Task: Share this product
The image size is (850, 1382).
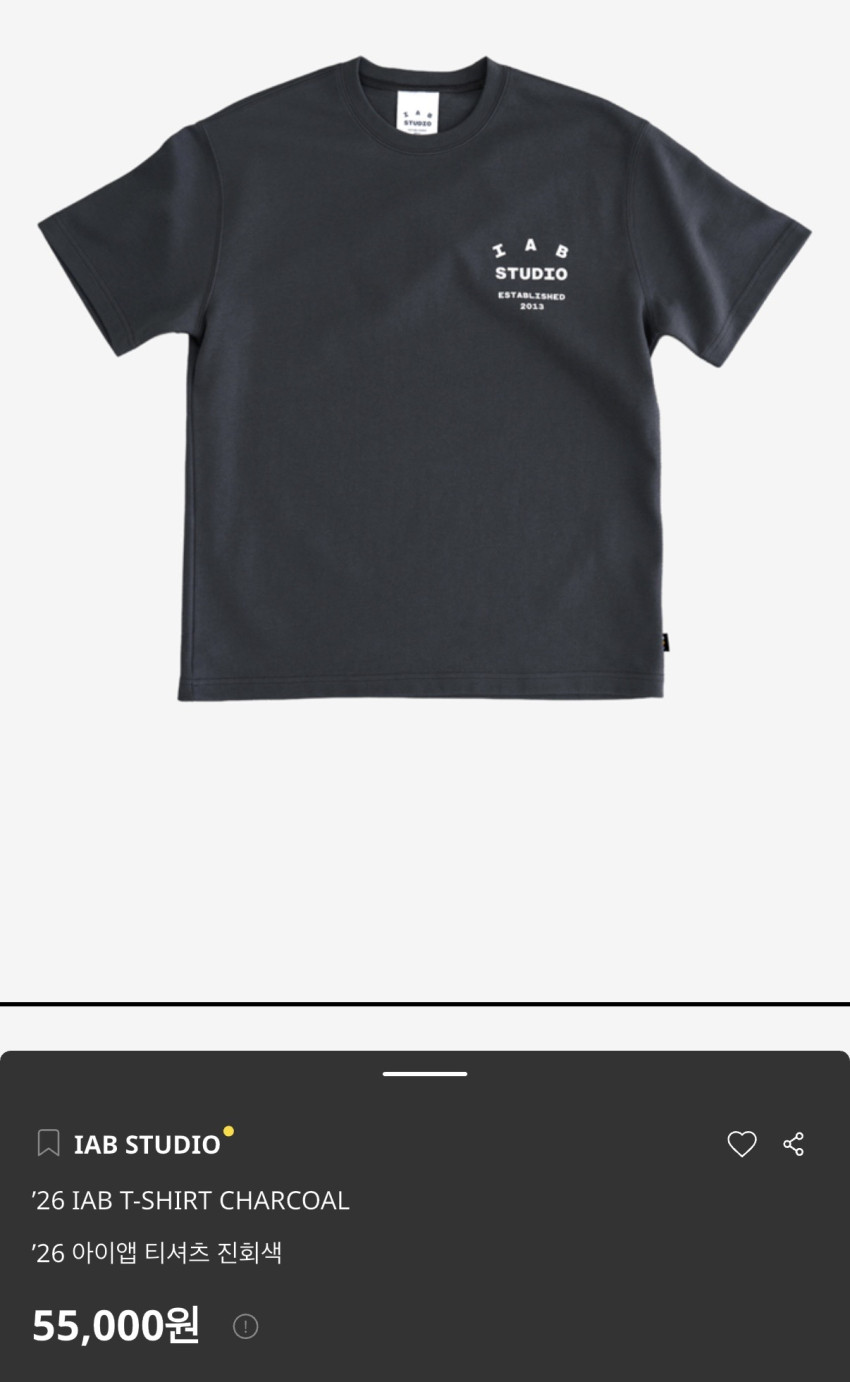Action: pos(794,1144)
